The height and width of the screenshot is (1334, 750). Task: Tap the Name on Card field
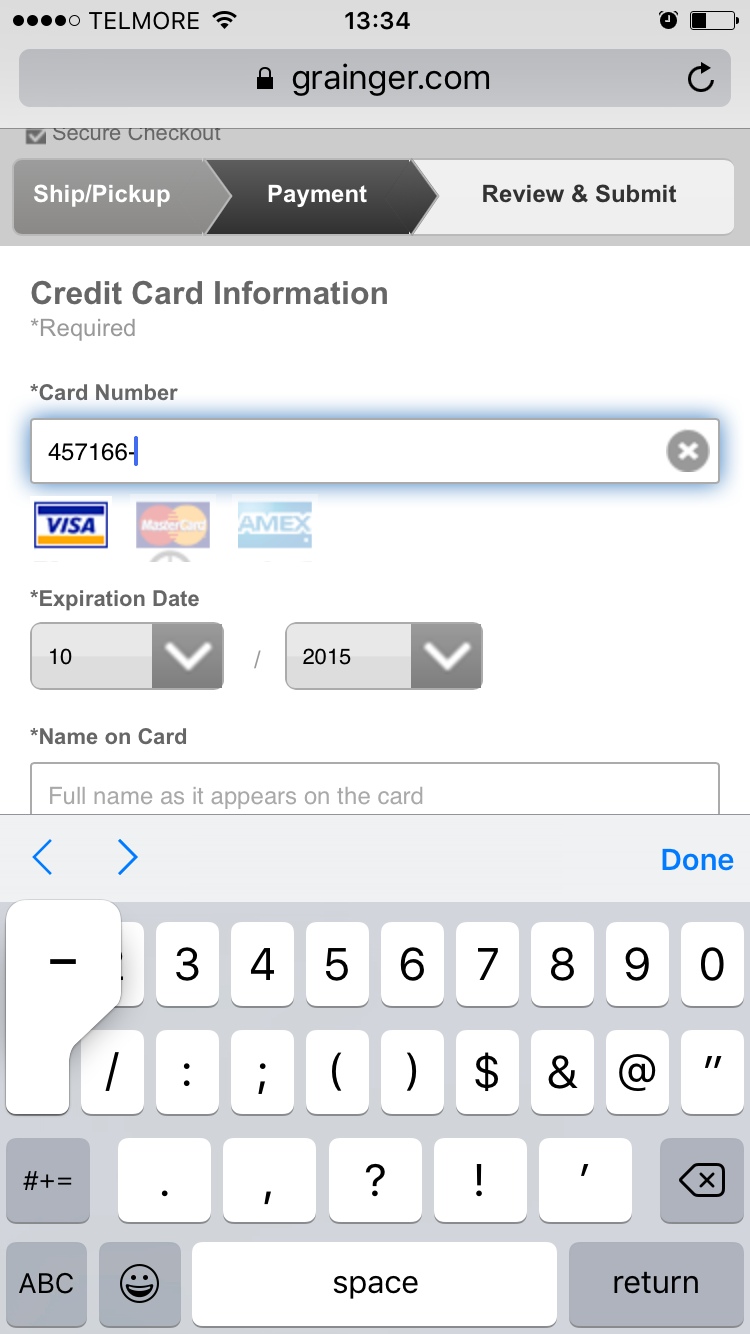(x=375, y=790)
